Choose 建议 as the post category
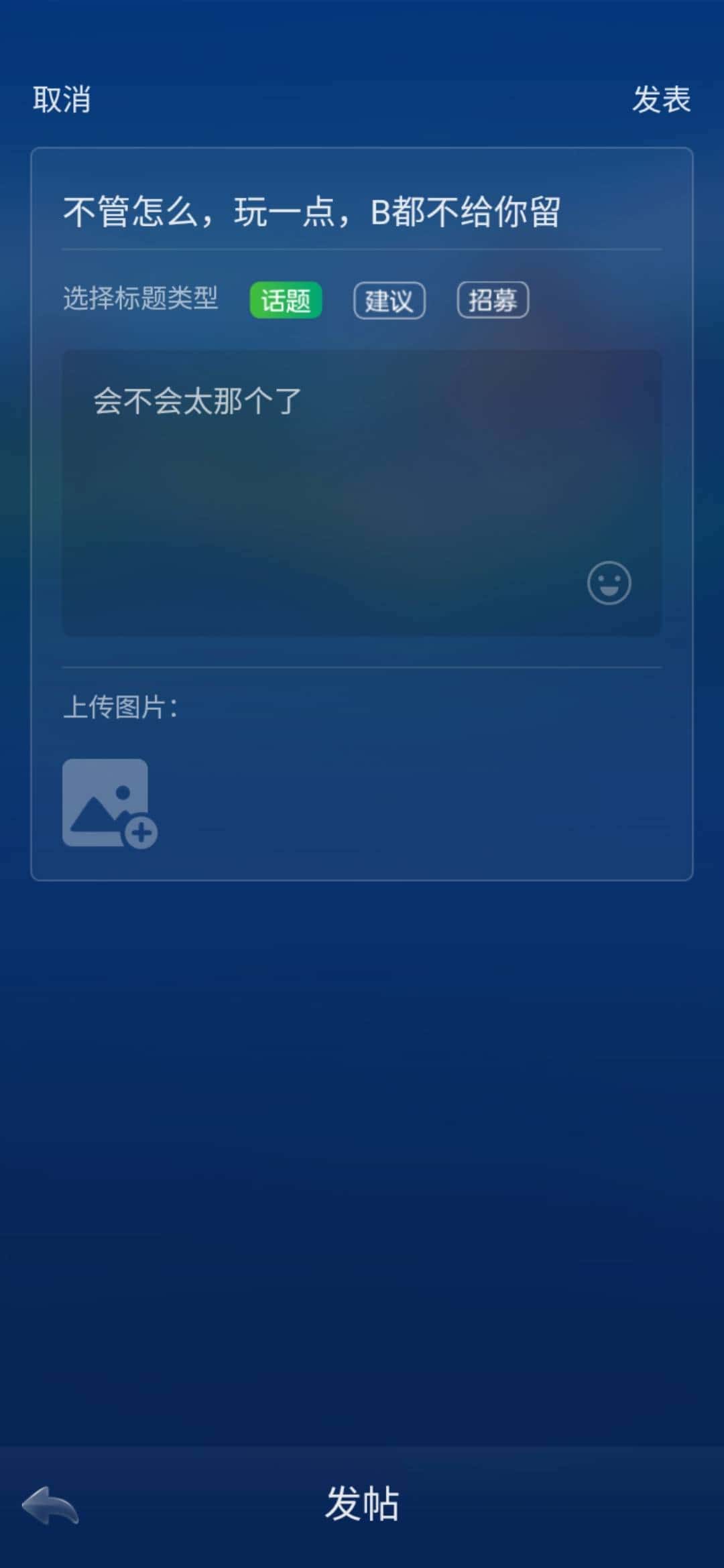724x1568 pixels. (x=389, y=301)
